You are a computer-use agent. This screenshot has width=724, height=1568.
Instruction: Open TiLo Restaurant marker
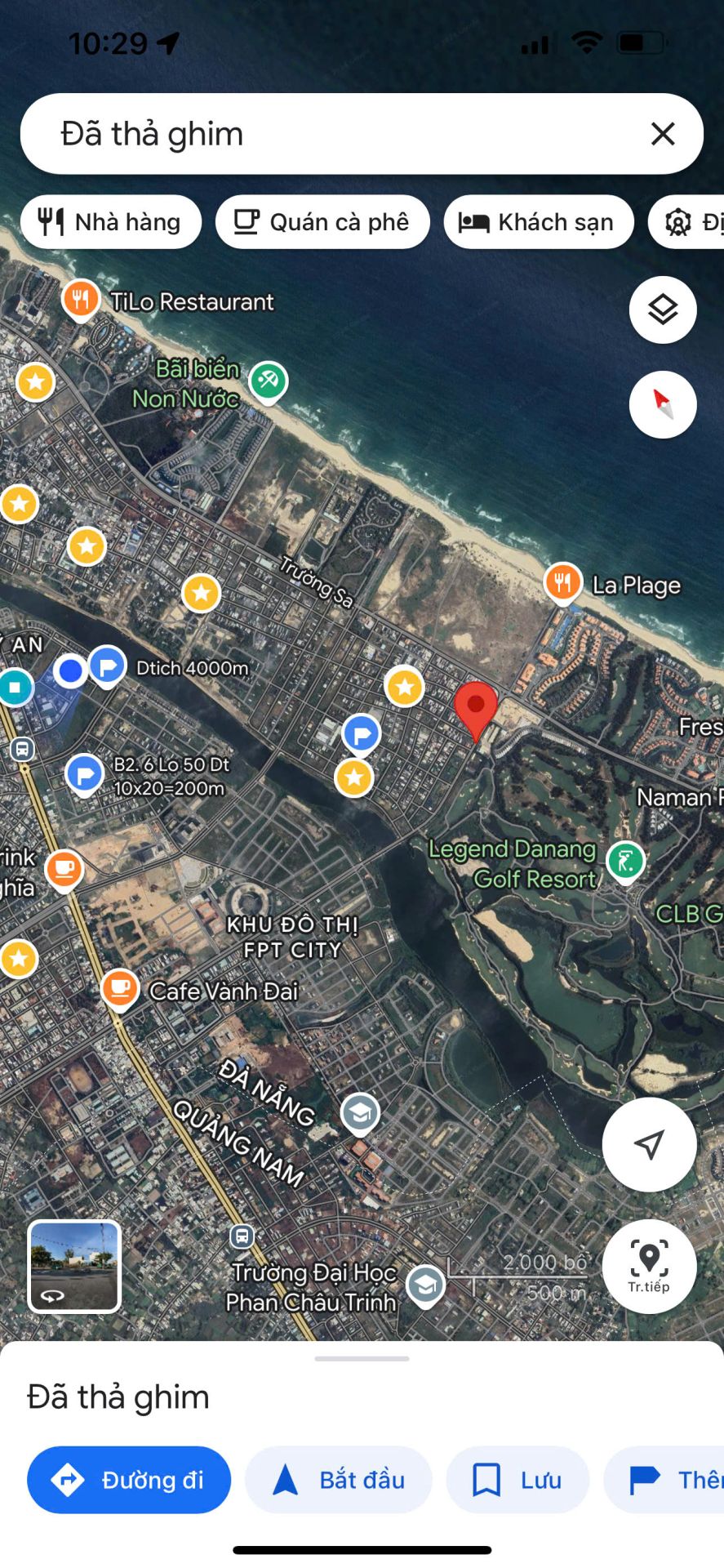click(x=80, y=301)
